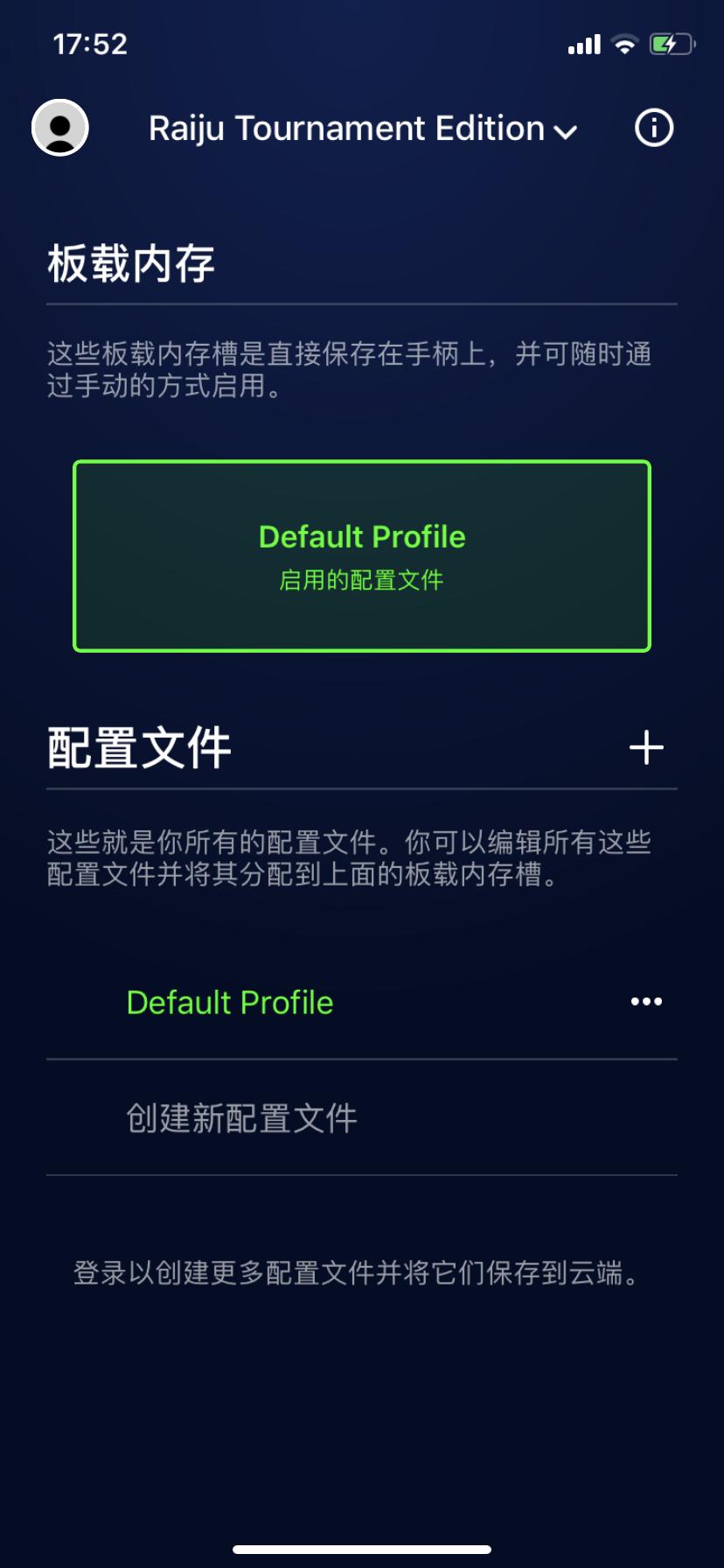The width and height of the screenshot is (724, 1568).
Task: Click the avatar silhouette in the top-left
Action: 59,128
